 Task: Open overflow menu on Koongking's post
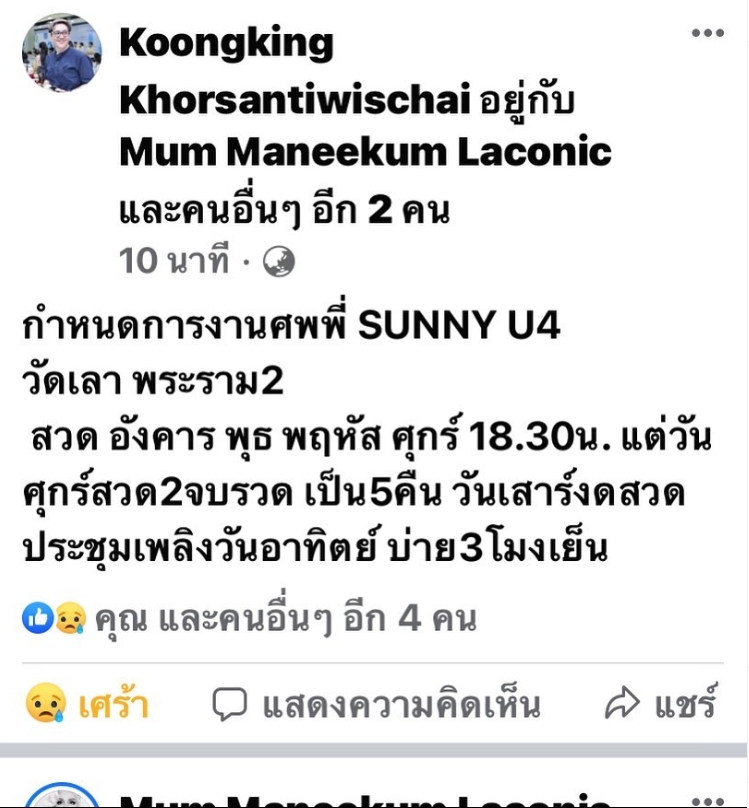pyautogui.click(x=707, y=33)
